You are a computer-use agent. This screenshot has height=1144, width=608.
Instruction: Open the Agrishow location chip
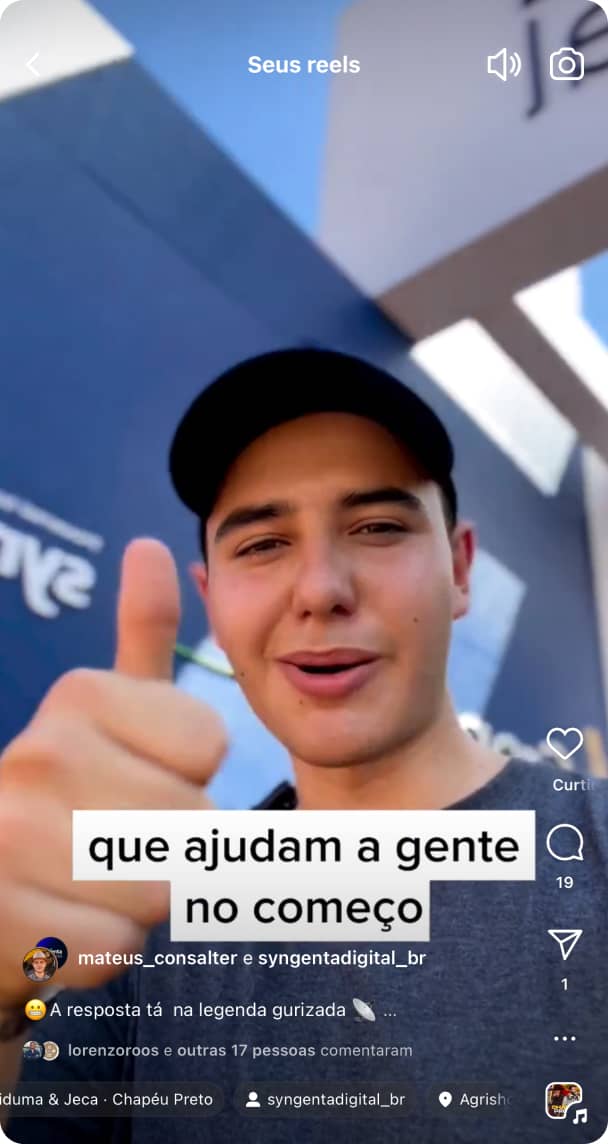pos(476,1099)
